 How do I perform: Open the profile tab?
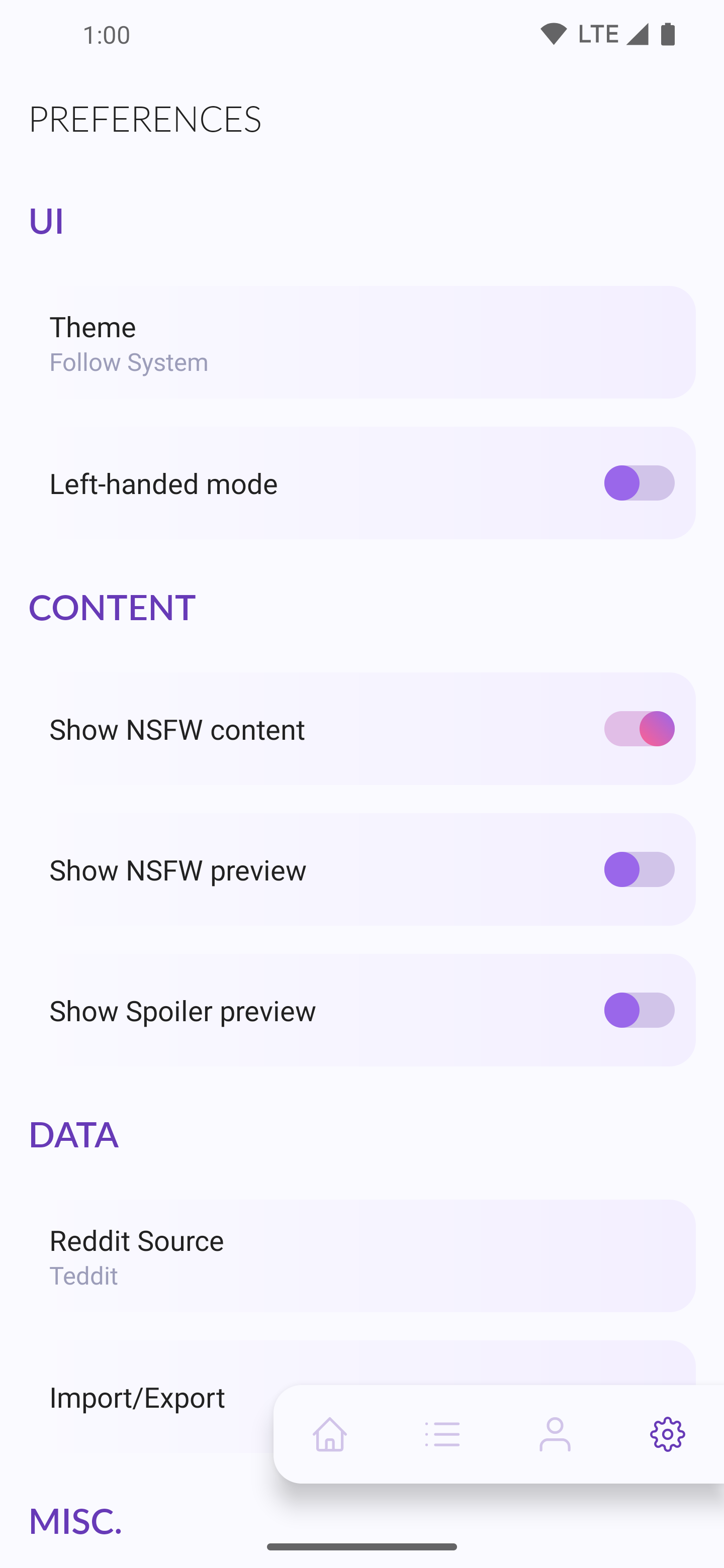click(555, 1434)
